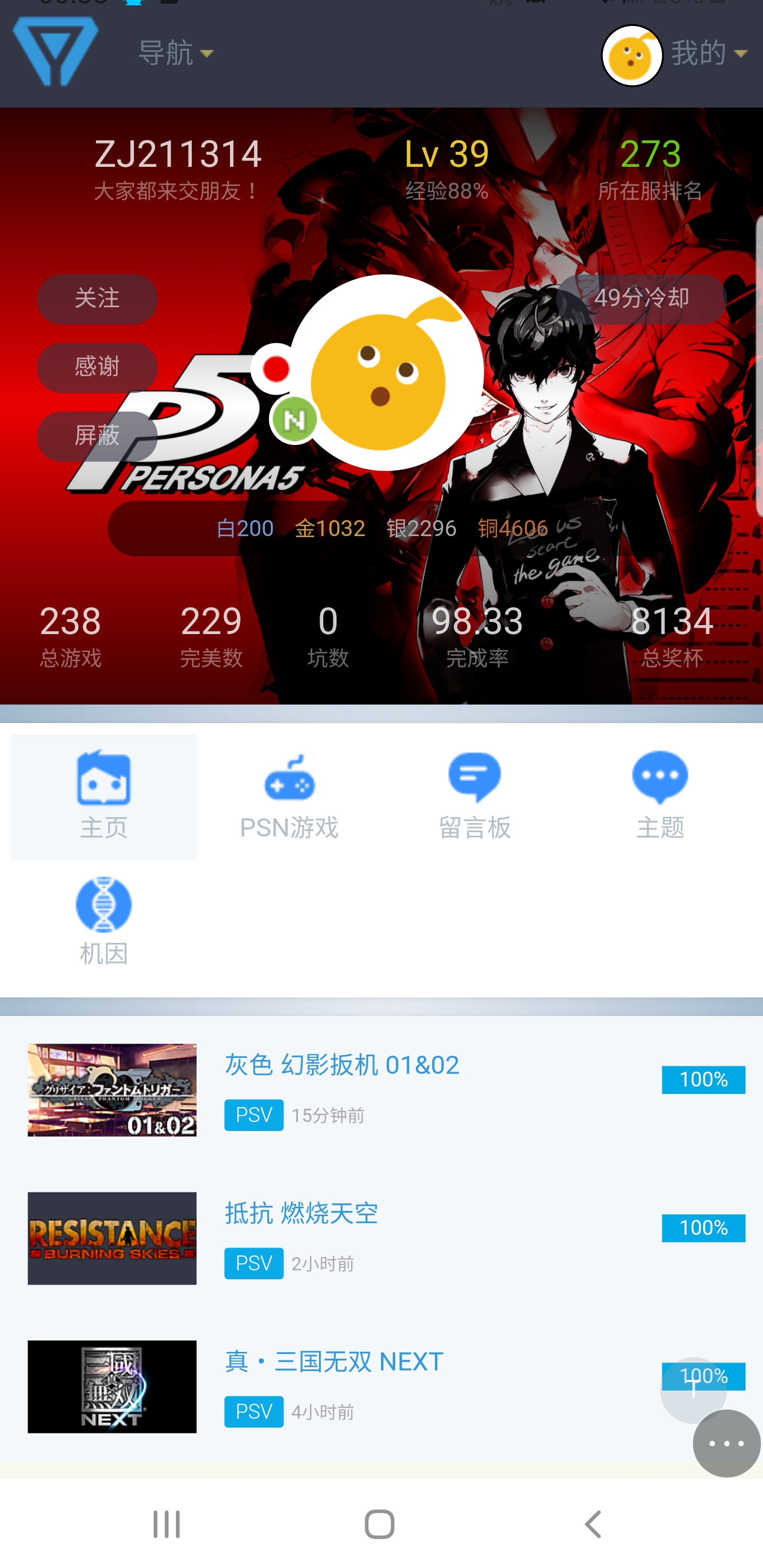
Task: Tap the 49分冷却 cooldown button
Action: coord(641,298)
